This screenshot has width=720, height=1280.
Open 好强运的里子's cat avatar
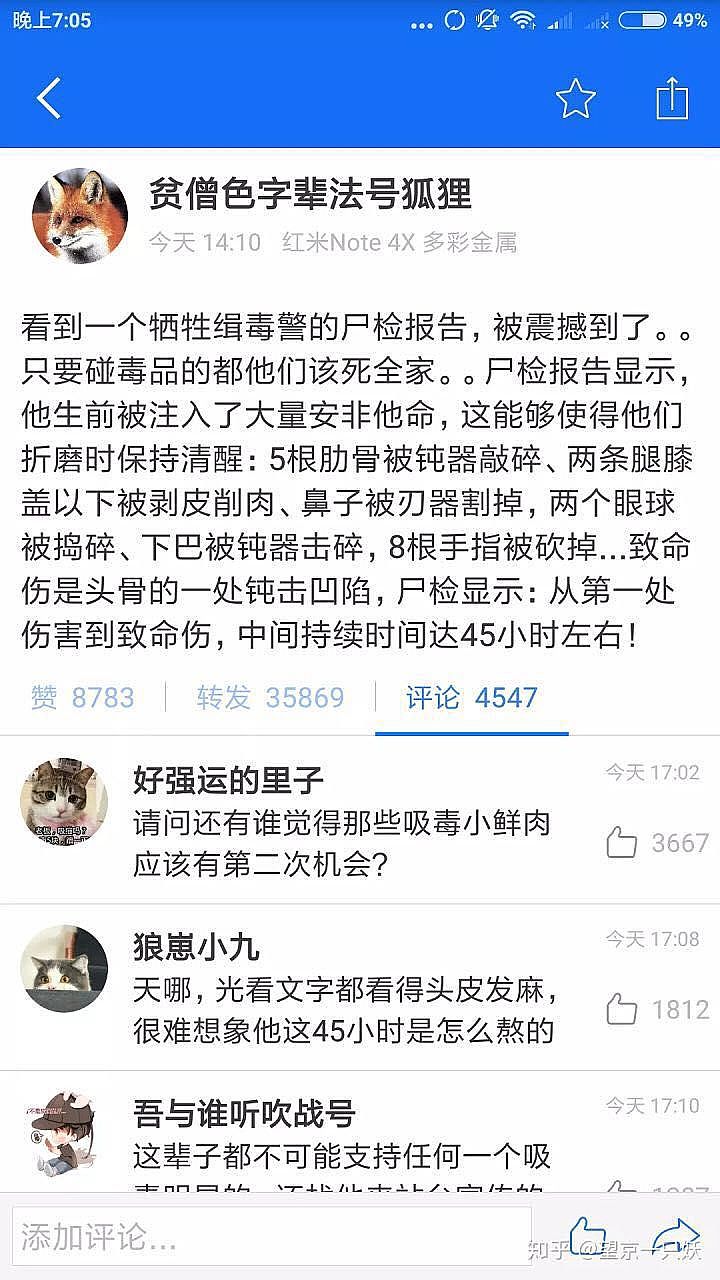click(64, 802)
